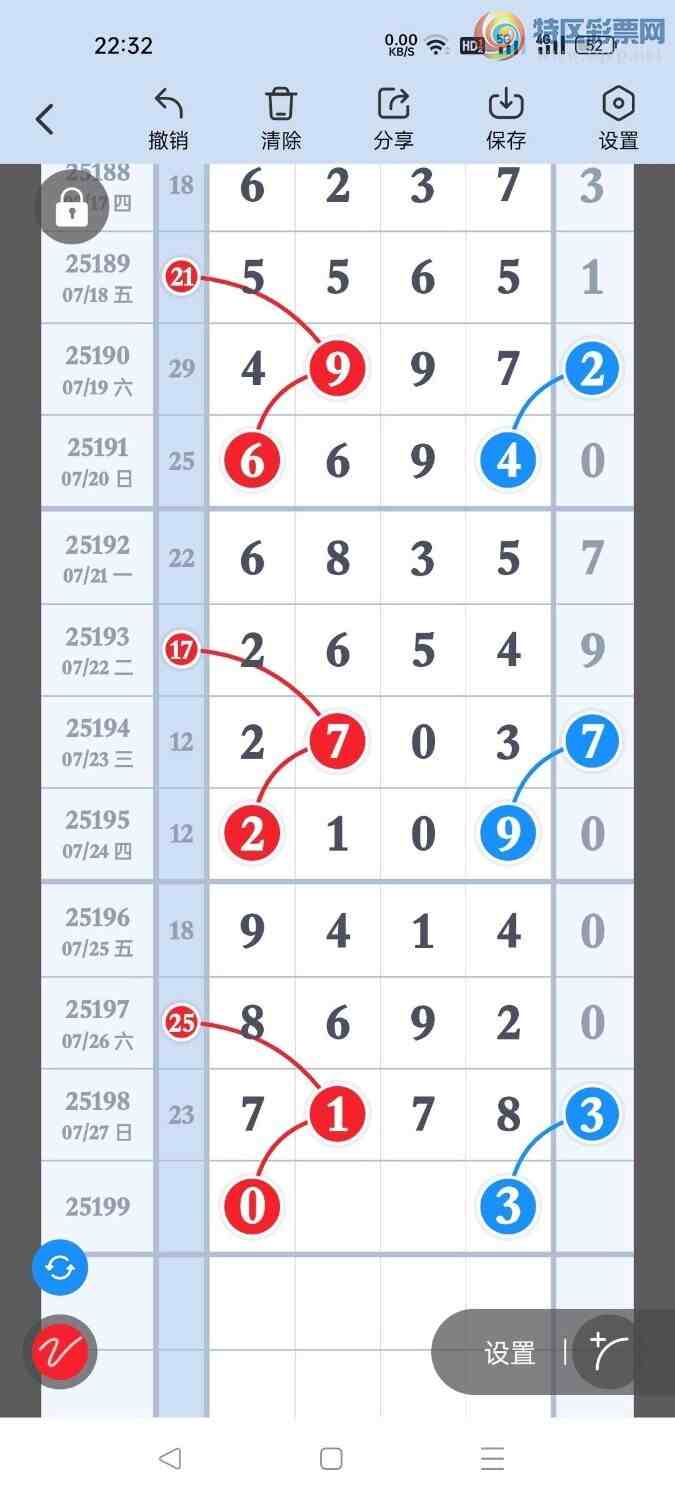Save the chart with 保存
675x1500 pixels.
(506, 119)
